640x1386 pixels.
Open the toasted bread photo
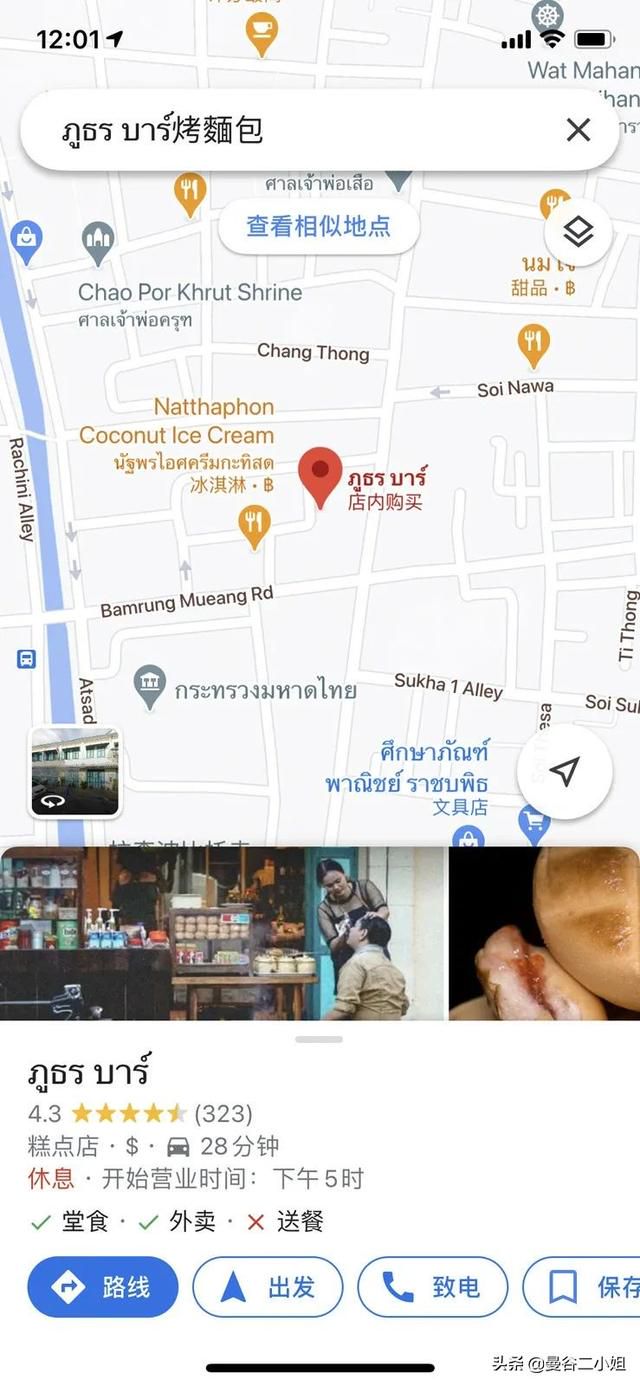point(544,933)
